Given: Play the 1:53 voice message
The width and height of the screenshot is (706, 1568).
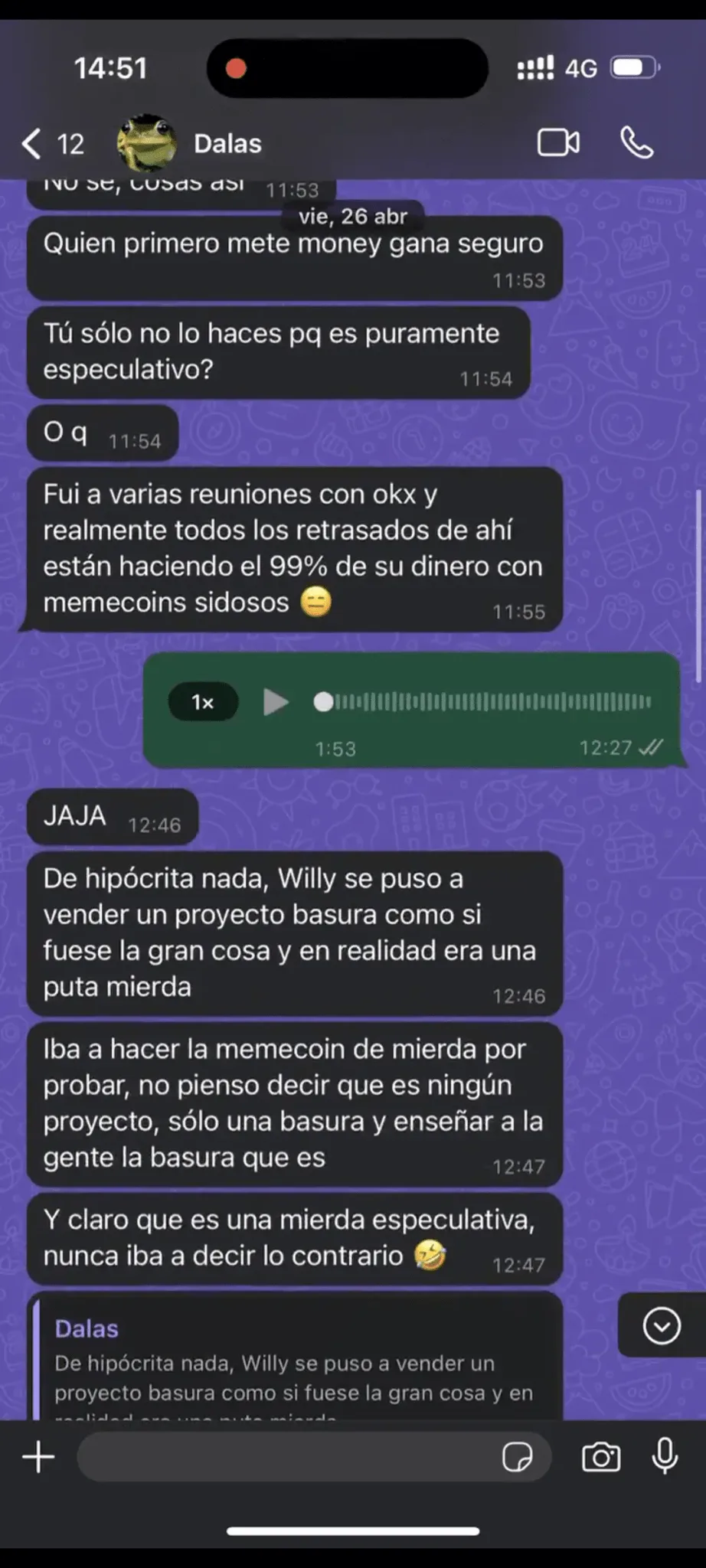Looking at the screenshot, I should click(276, 701).
